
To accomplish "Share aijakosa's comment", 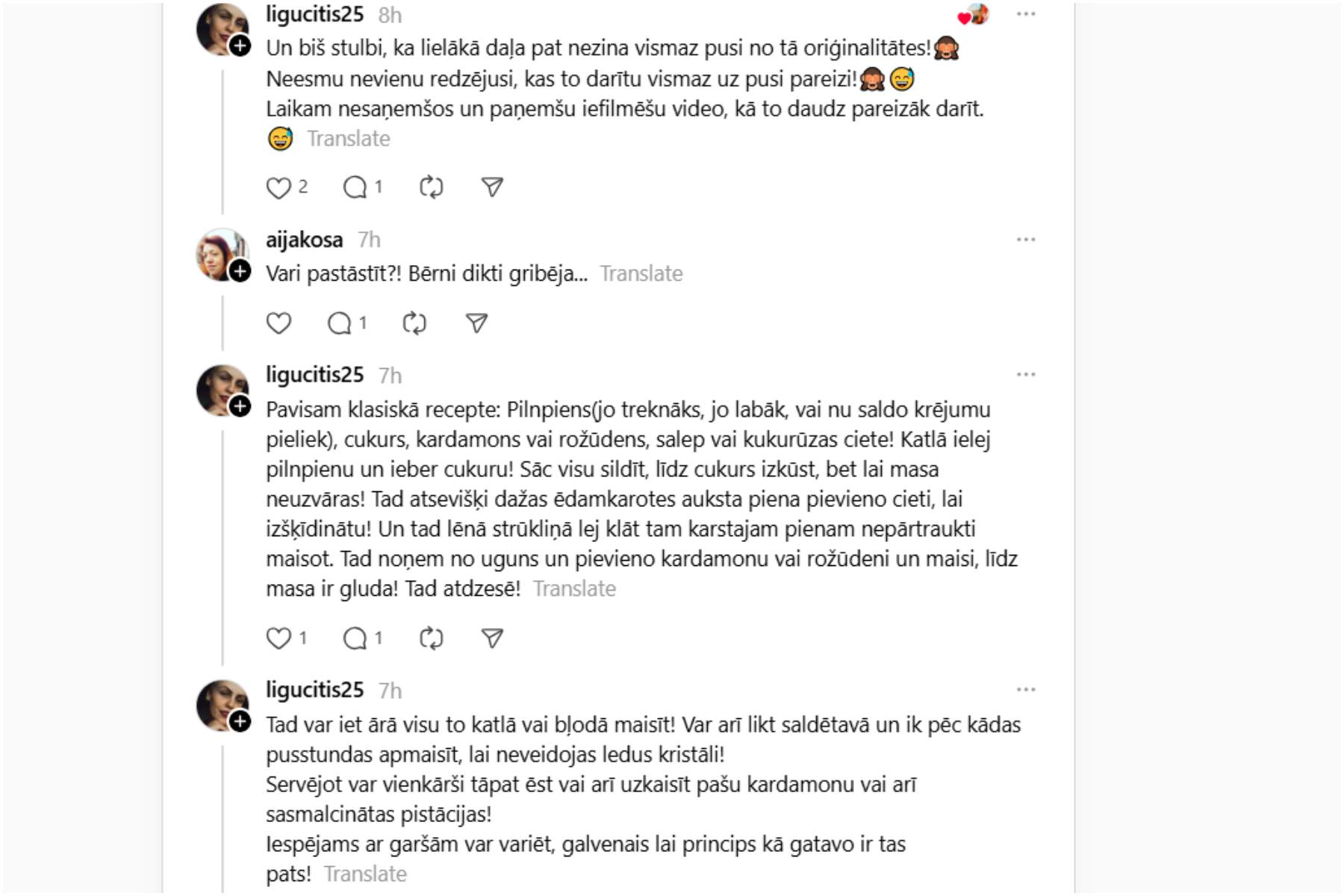I will [476, 323].
